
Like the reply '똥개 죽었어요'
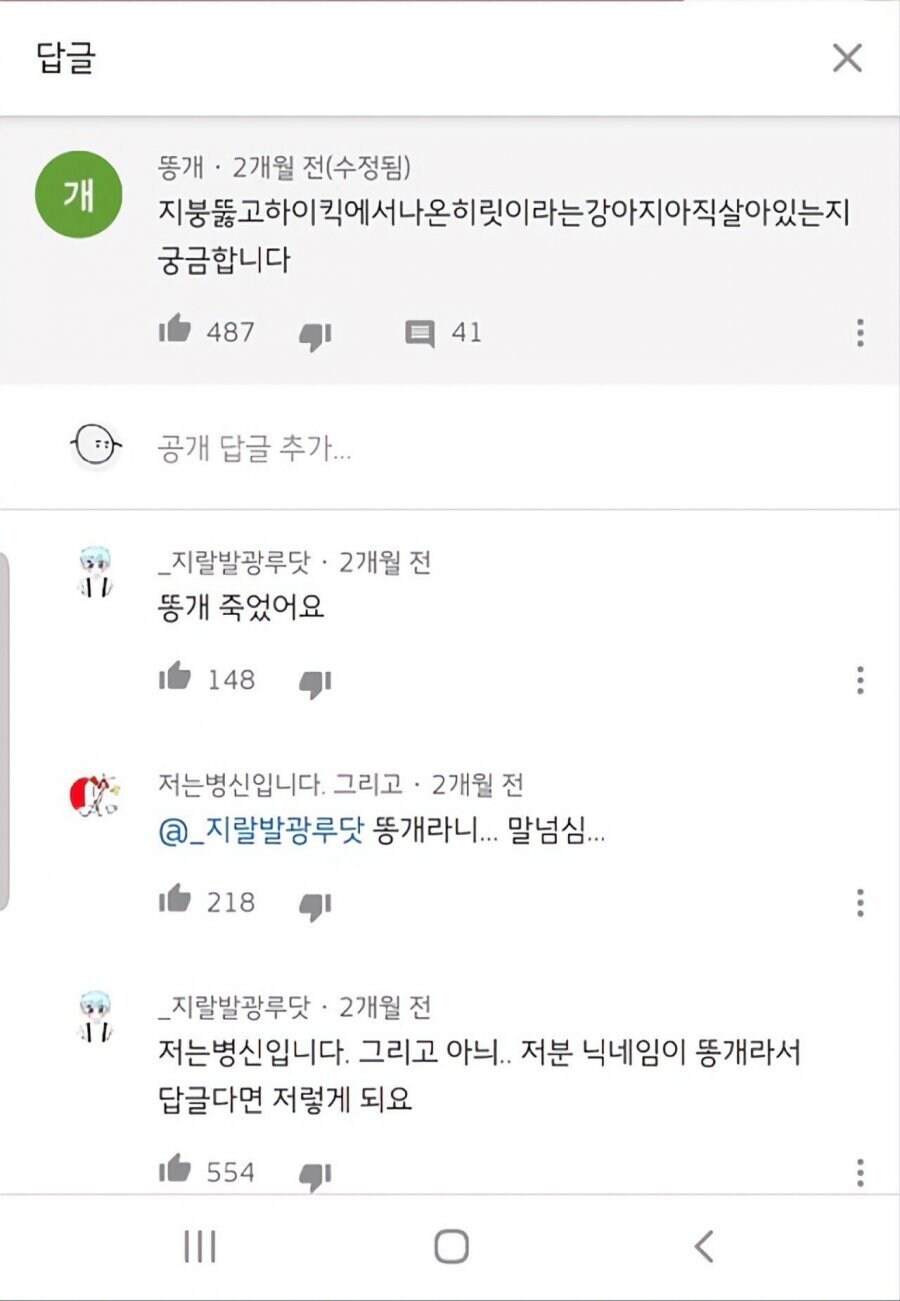coord(175,677)
